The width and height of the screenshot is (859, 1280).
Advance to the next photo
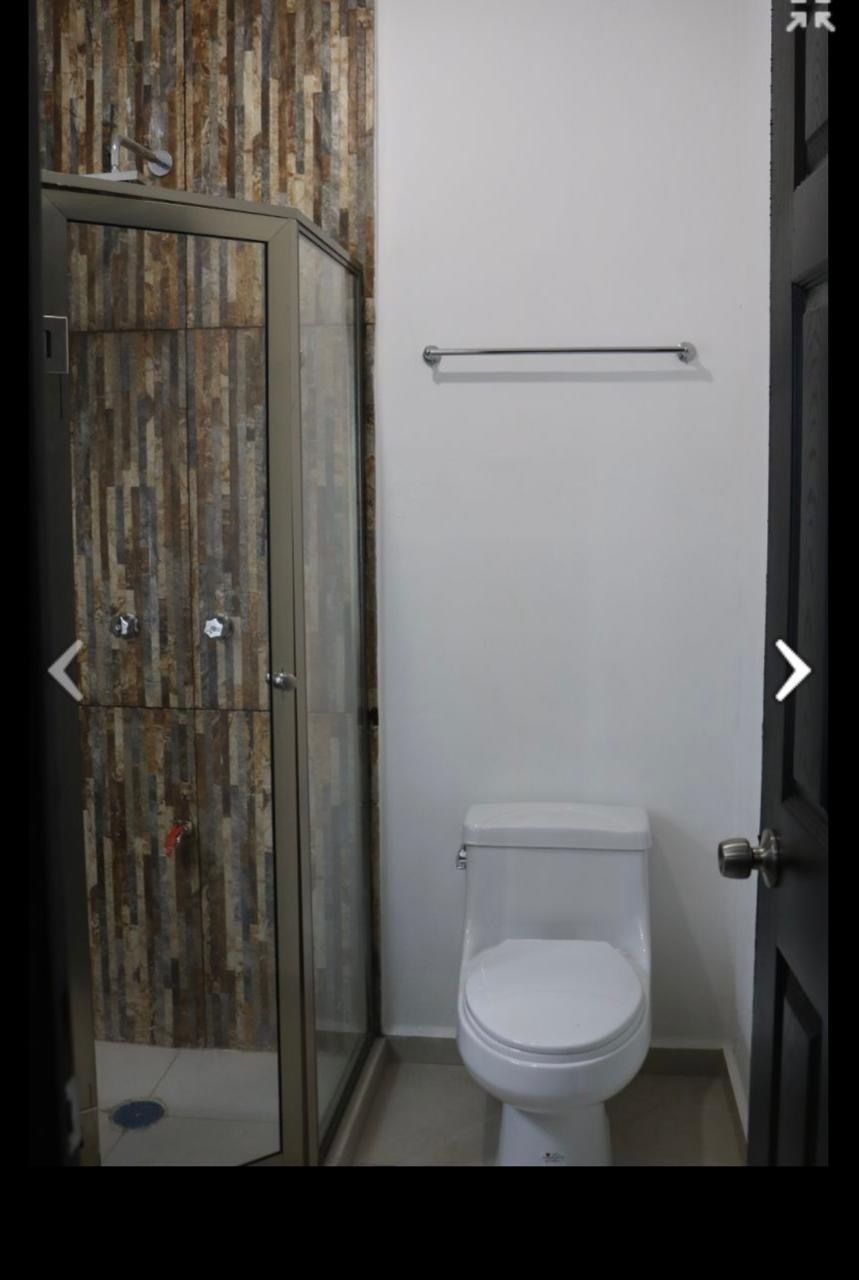pyautogui.click(x=791, y=670)
